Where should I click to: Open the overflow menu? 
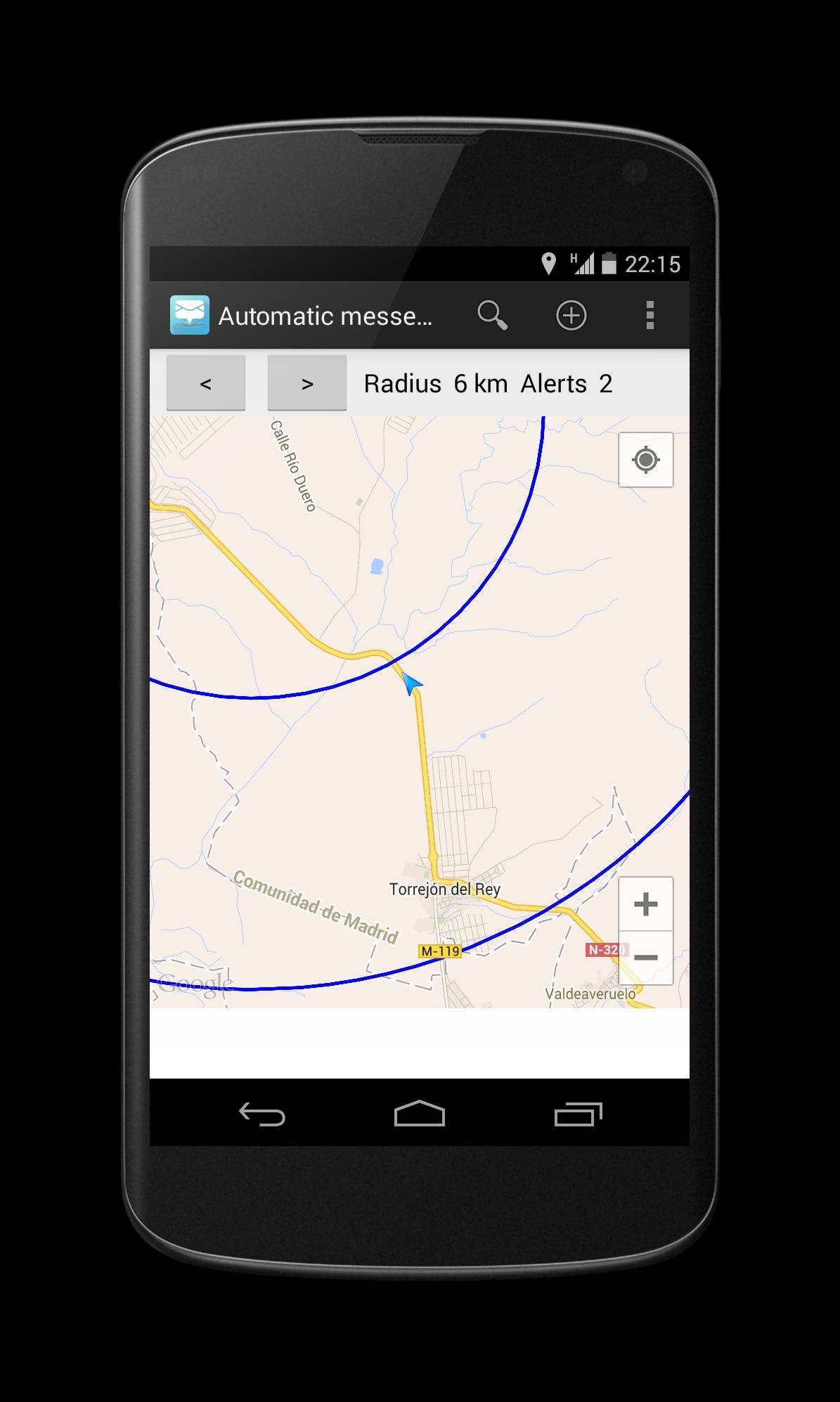pyautogui.click(x=650, y=315)
